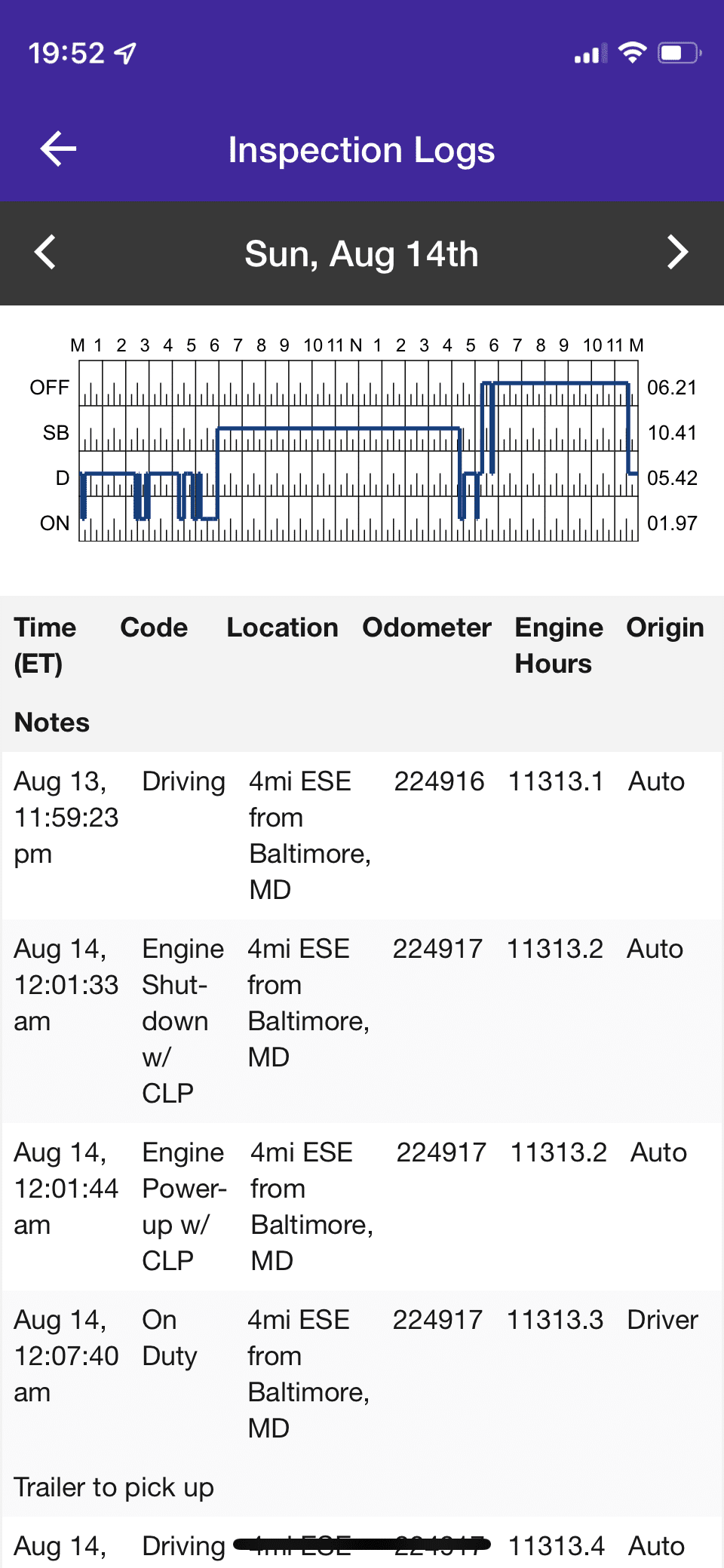Go to the previous day's log
Viewport: 724px width, 1568px height.
(45, 253)
